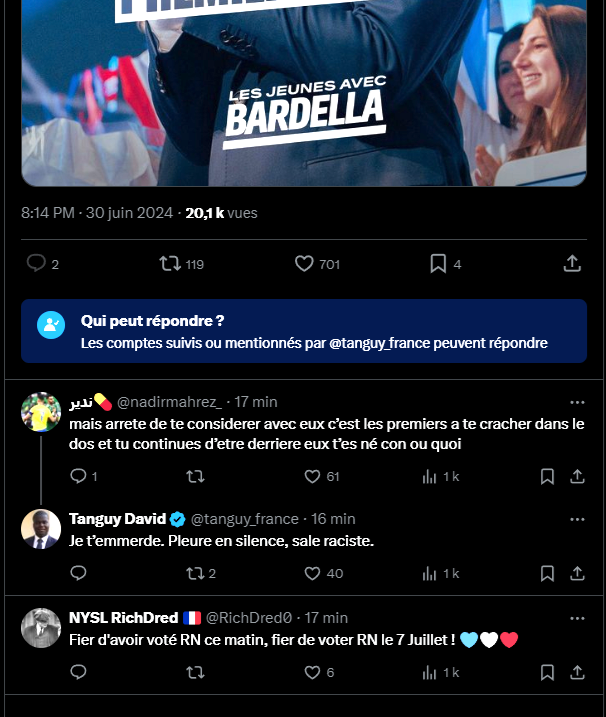View NYSL RichDred's profile

(41, 627)
